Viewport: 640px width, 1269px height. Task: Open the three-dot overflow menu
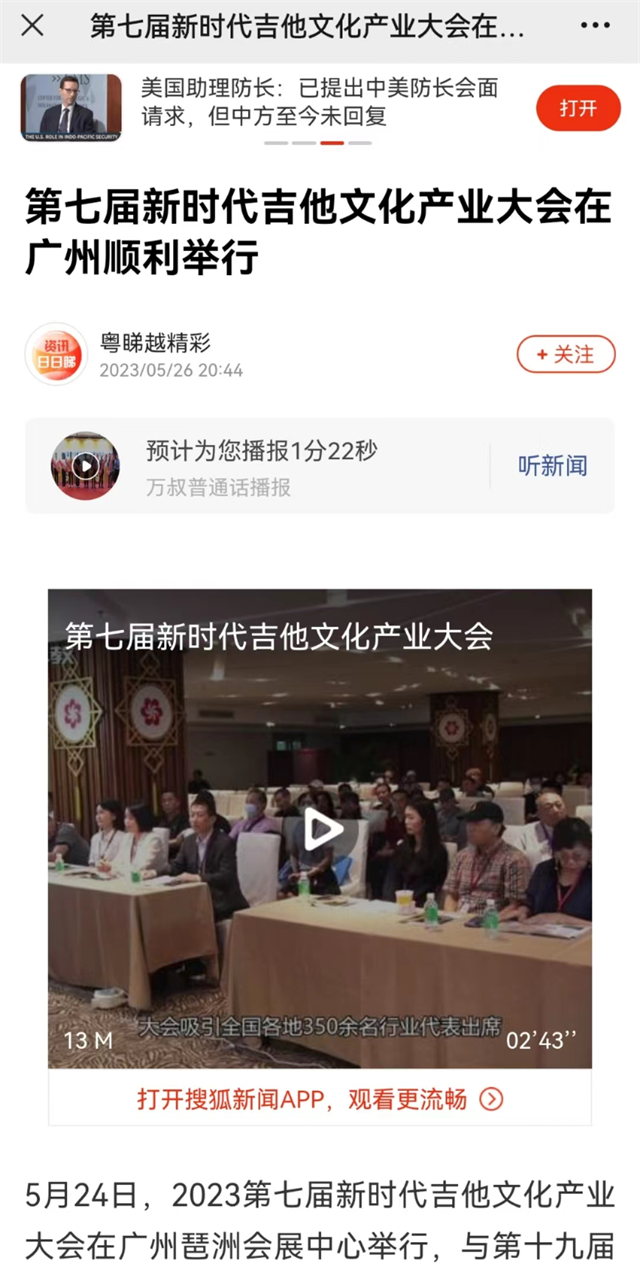596,26
